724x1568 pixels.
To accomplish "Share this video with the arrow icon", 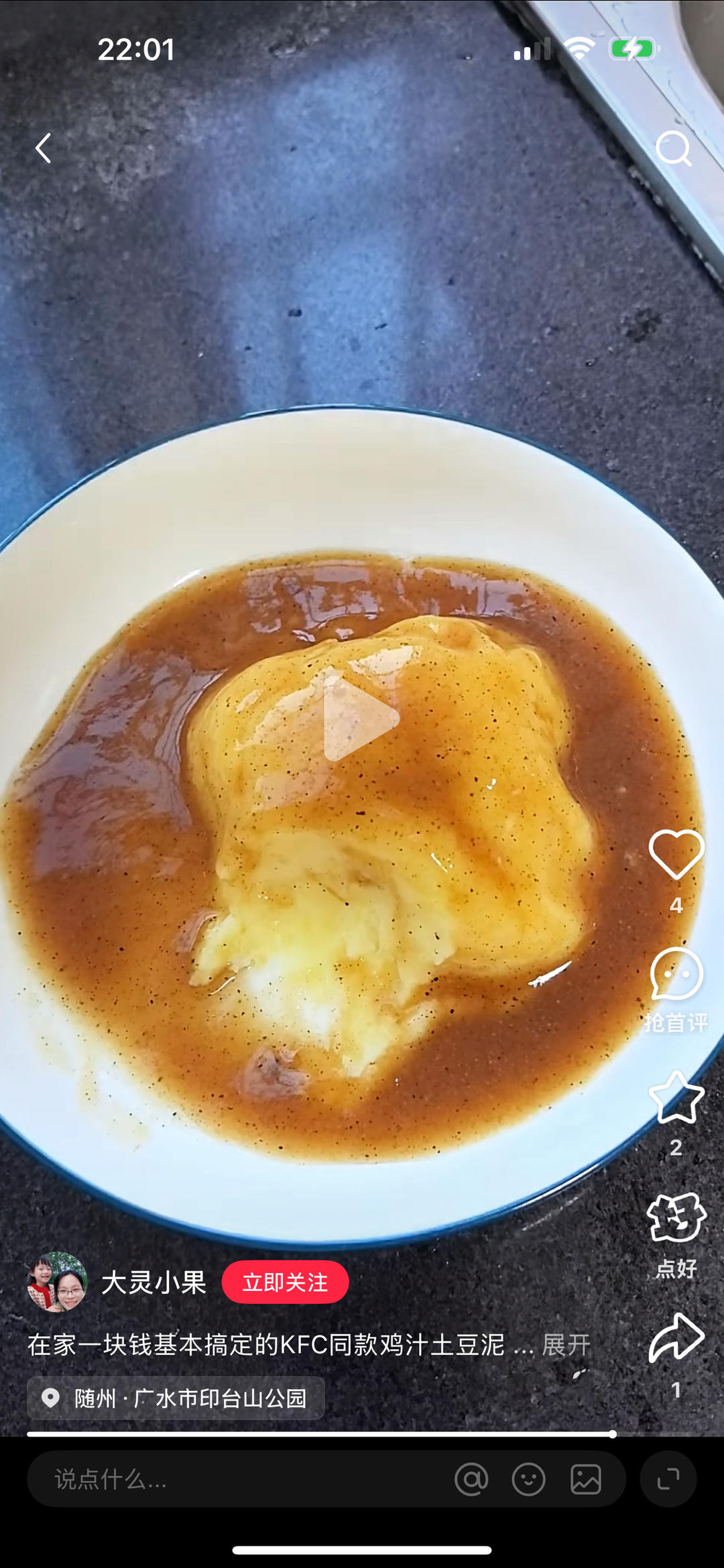I will (676, 1338).
